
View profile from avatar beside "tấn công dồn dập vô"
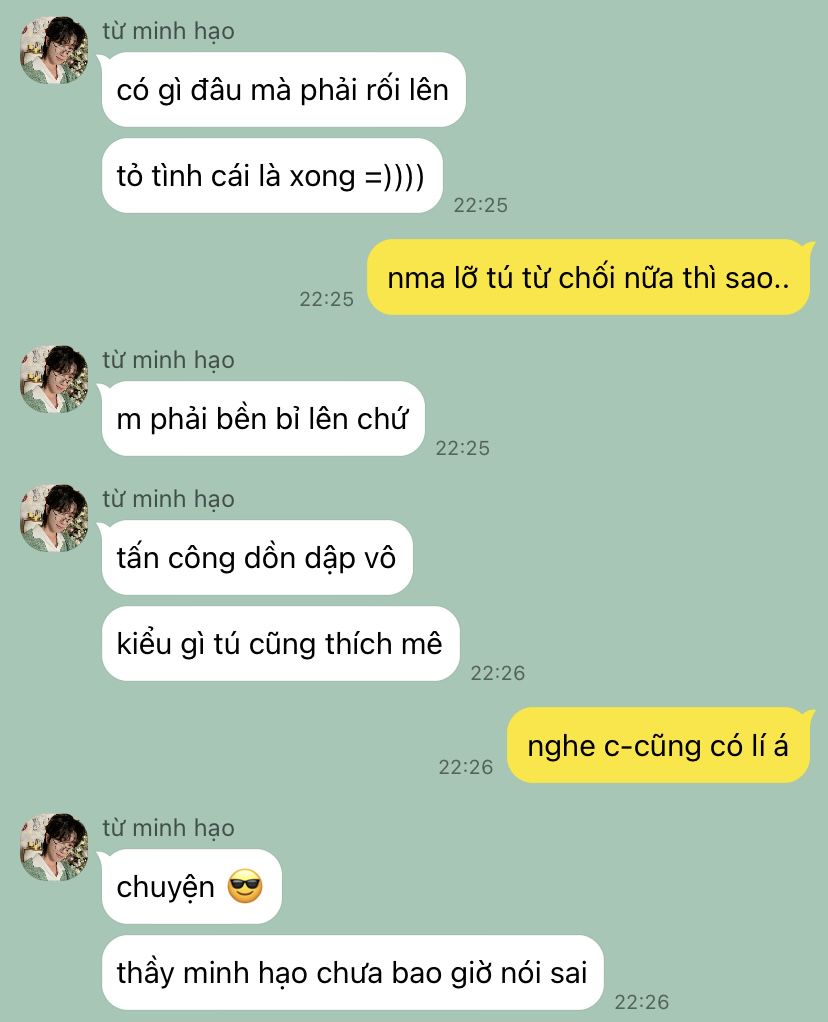pyautogui.click(x=54, y=518)
